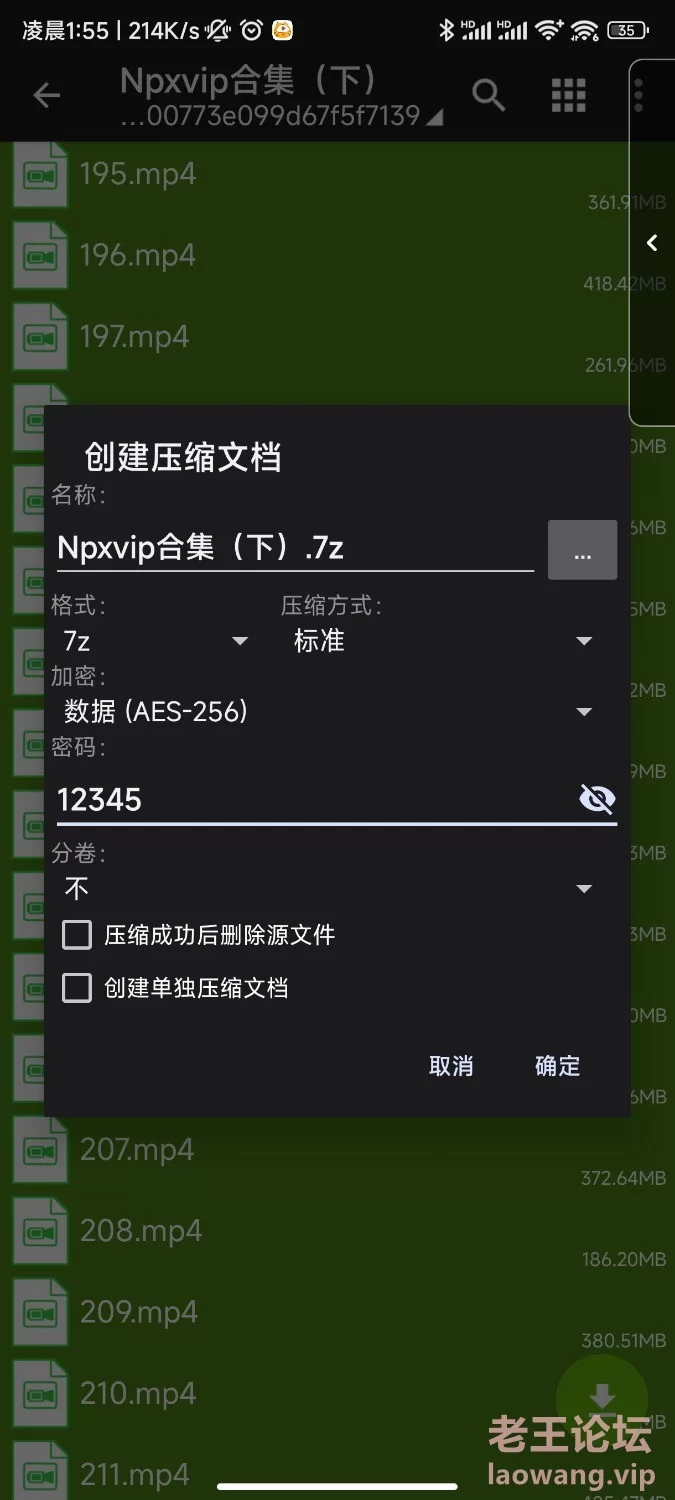Open the browse "..." path button
This screenshot has width=675, height=1500.
[582, 551]
